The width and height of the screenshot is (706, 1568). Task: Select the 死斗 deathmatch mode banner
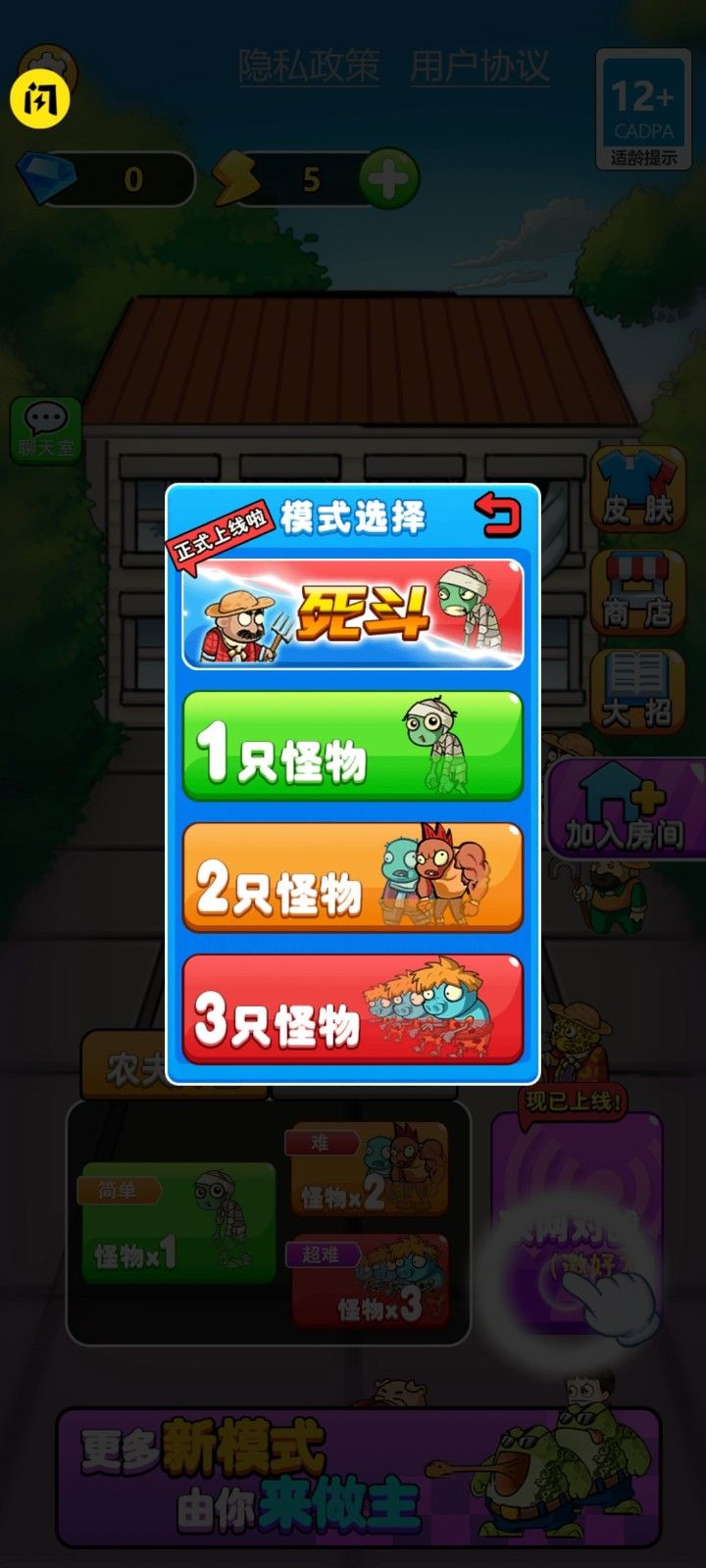[353, 614]
